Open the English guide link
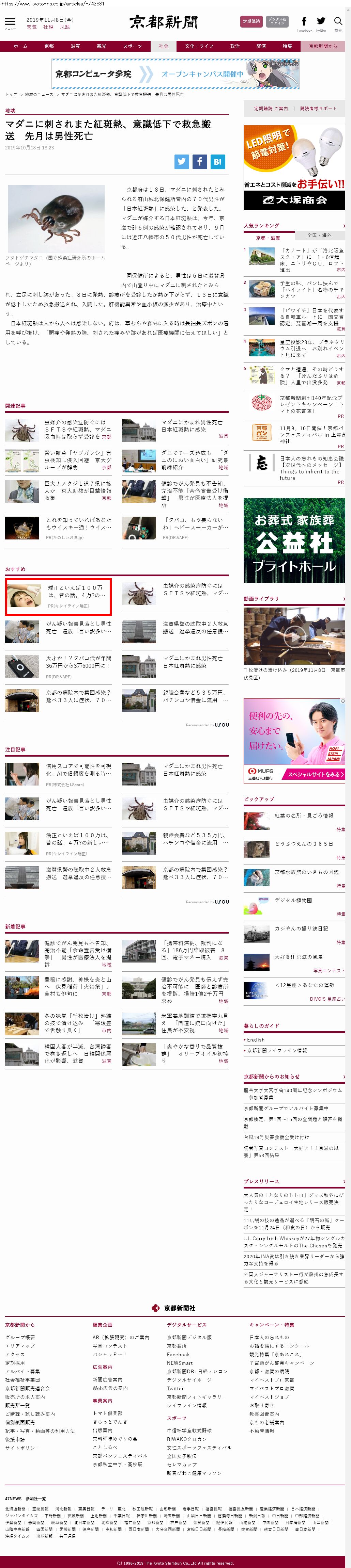This screenshot has height=1568, width=351. [256, 1040]
